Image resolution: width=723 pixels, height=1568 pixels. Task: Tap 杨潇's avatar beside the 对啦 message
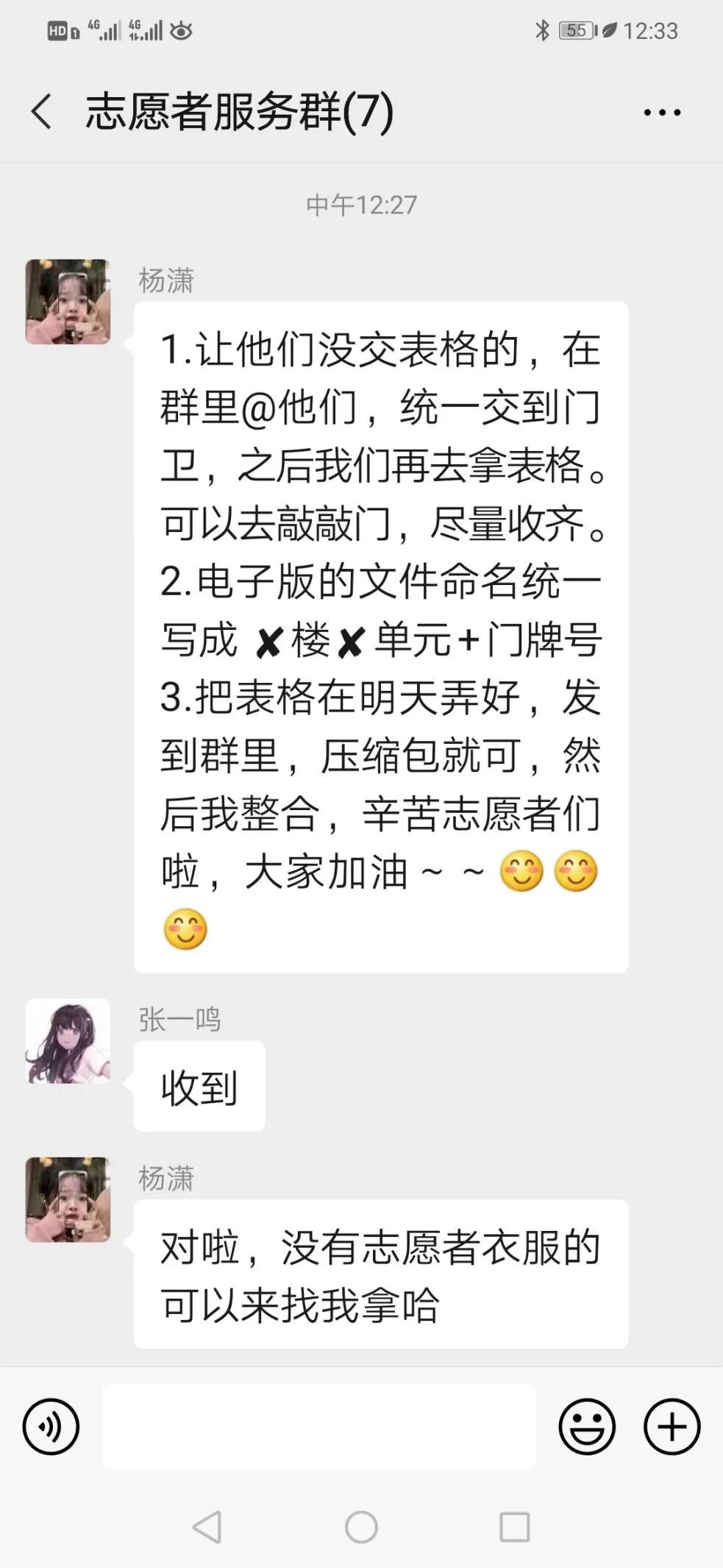coord(68,1200)
